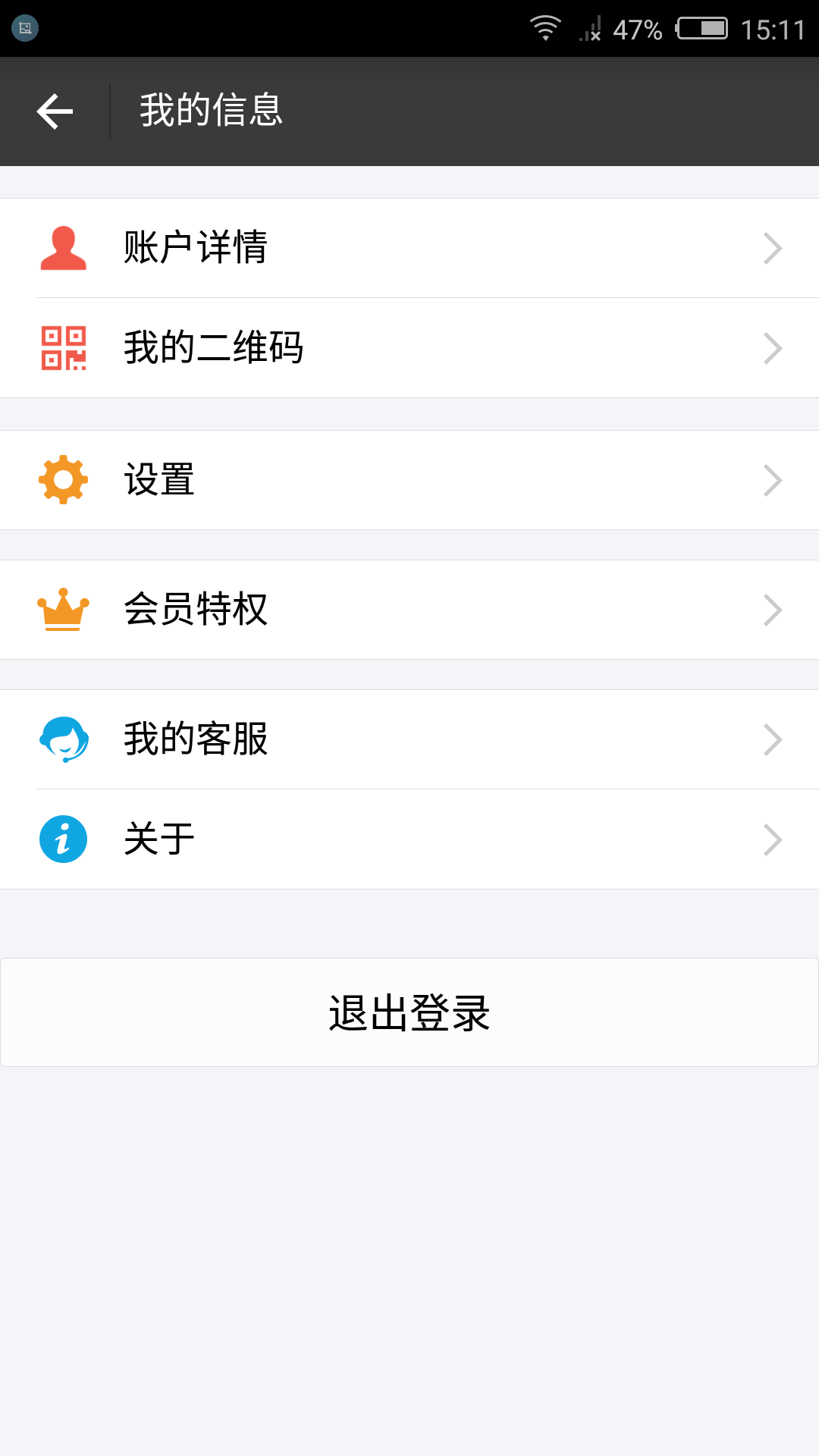Open 我的客服 customer service

click(409, 739)
